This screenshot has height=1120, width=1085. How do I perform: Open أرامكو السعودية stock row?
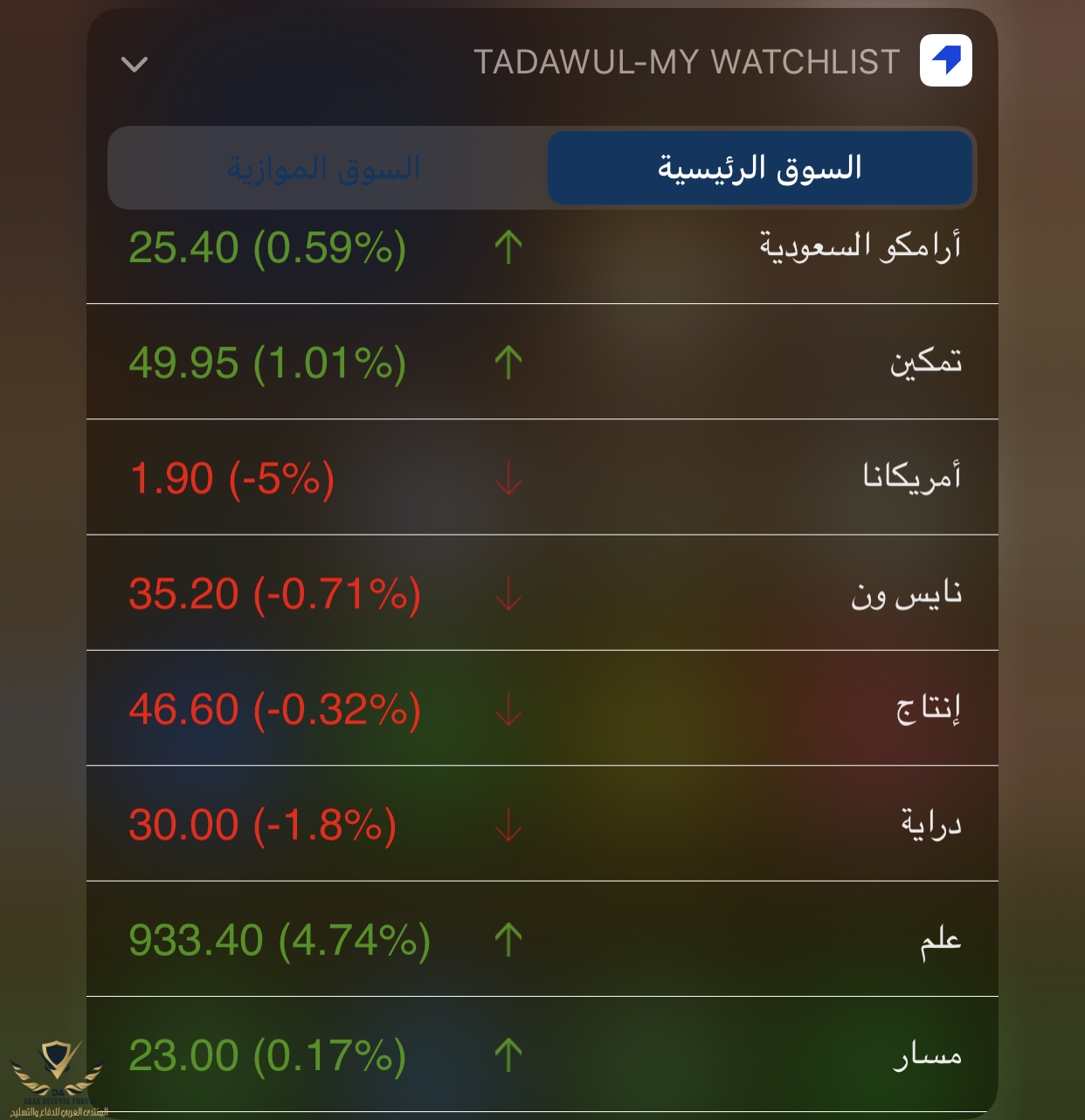pos(542,249)
